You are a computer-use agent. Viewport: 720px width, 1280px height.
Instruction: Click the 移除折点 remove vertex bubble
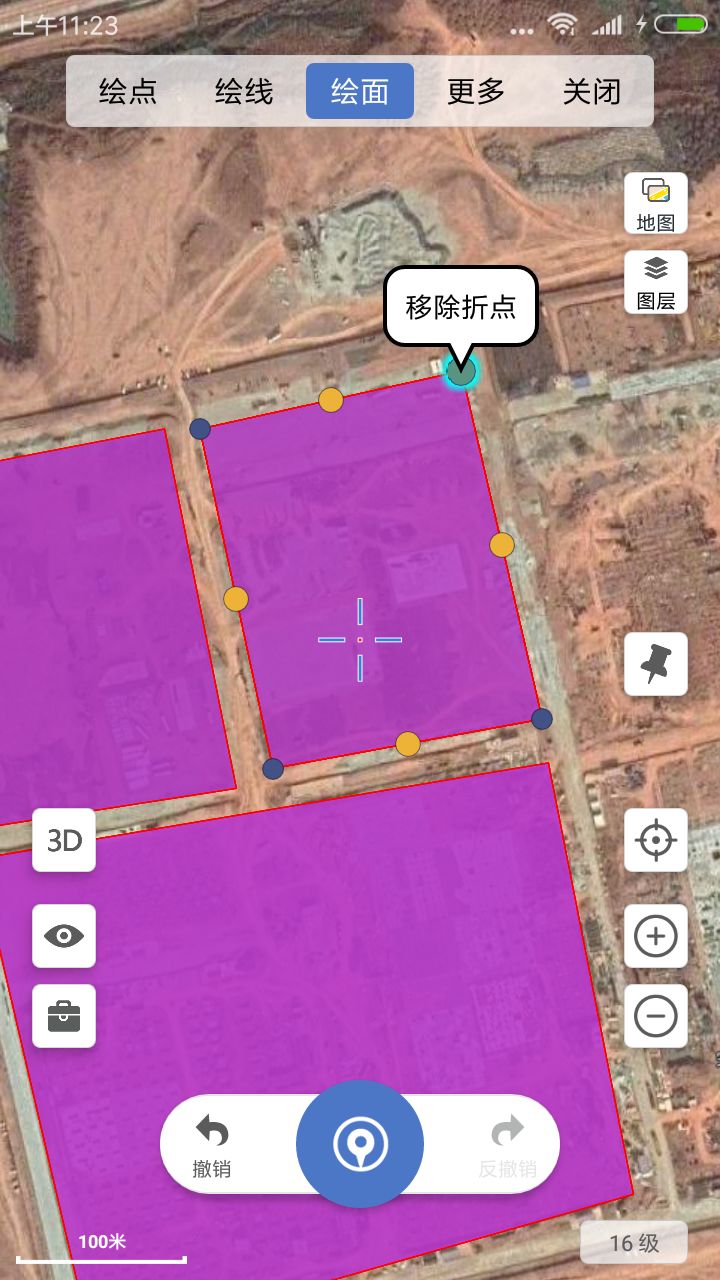click(461, 307)
